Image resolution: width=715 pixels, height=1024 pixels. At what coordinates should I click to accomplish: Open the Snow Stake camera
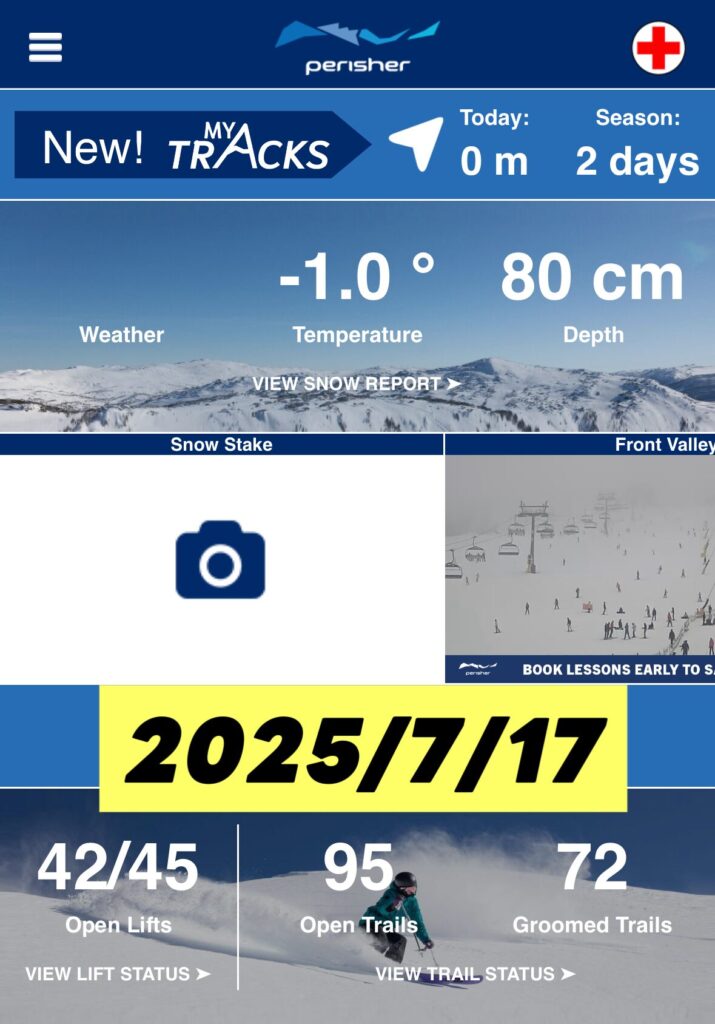click(x=220, y=560)
